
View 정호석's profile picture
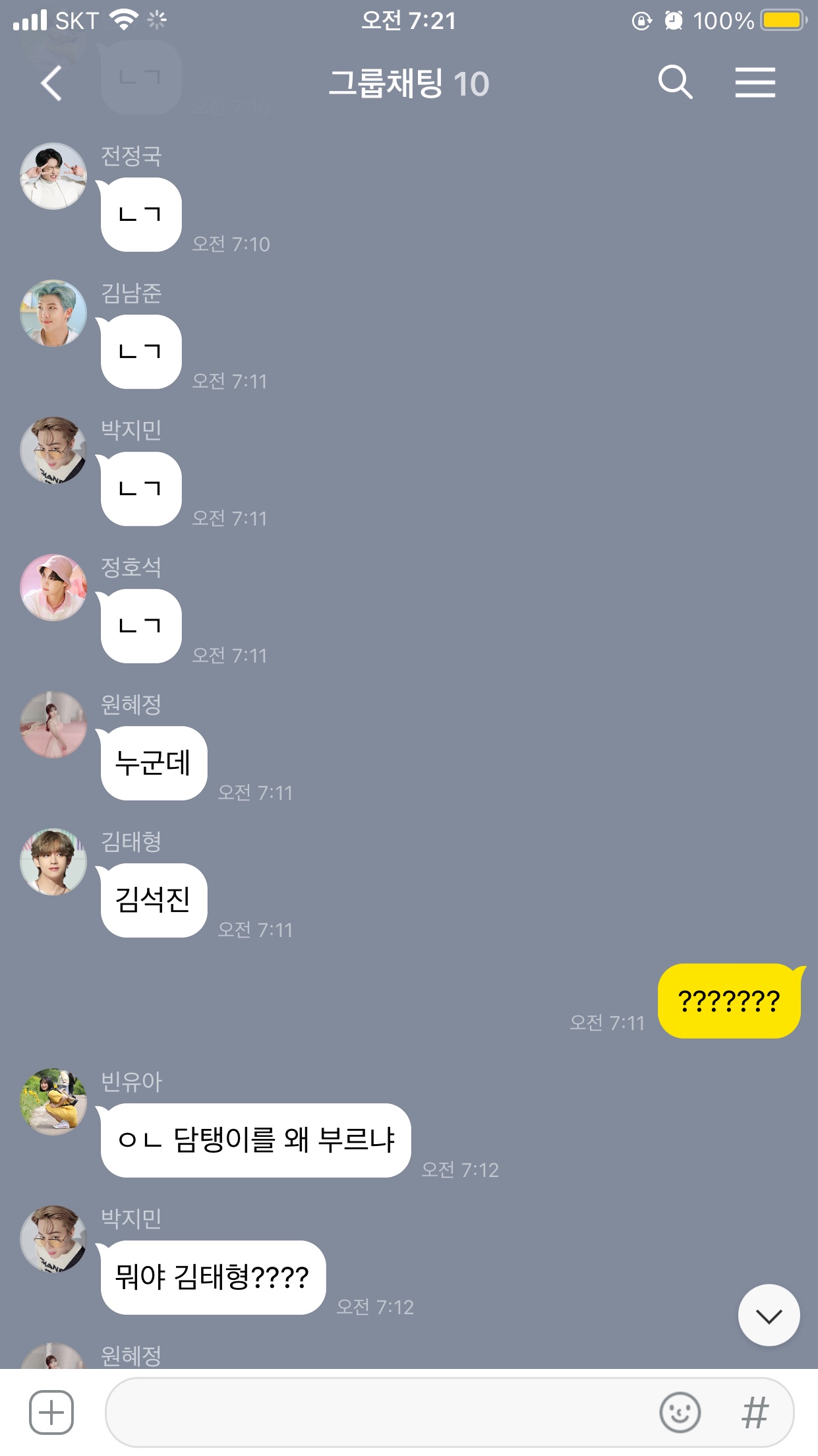point(53,588)
